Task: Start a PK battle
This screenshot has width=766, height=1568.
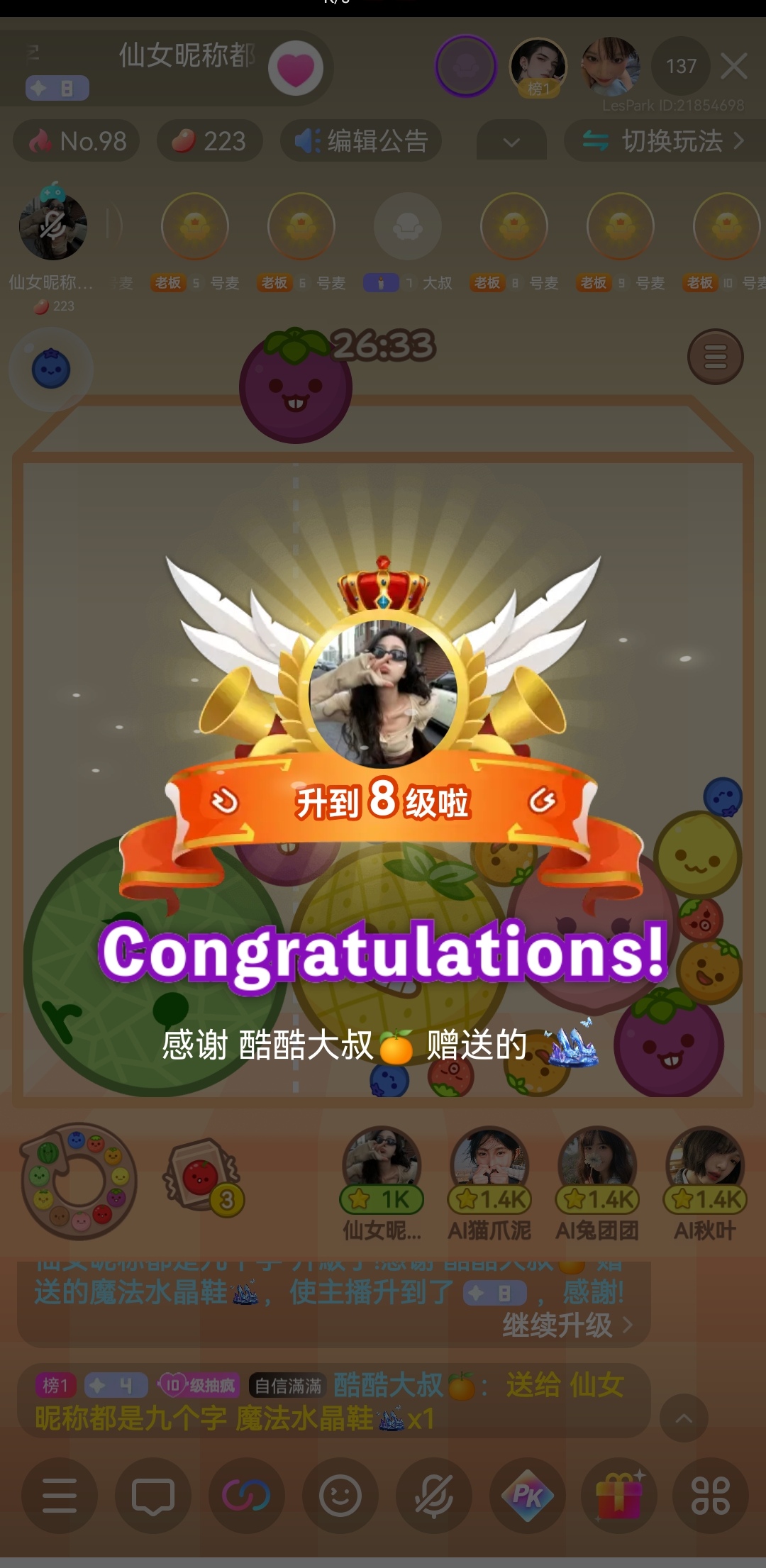Action: (527, 1496)
